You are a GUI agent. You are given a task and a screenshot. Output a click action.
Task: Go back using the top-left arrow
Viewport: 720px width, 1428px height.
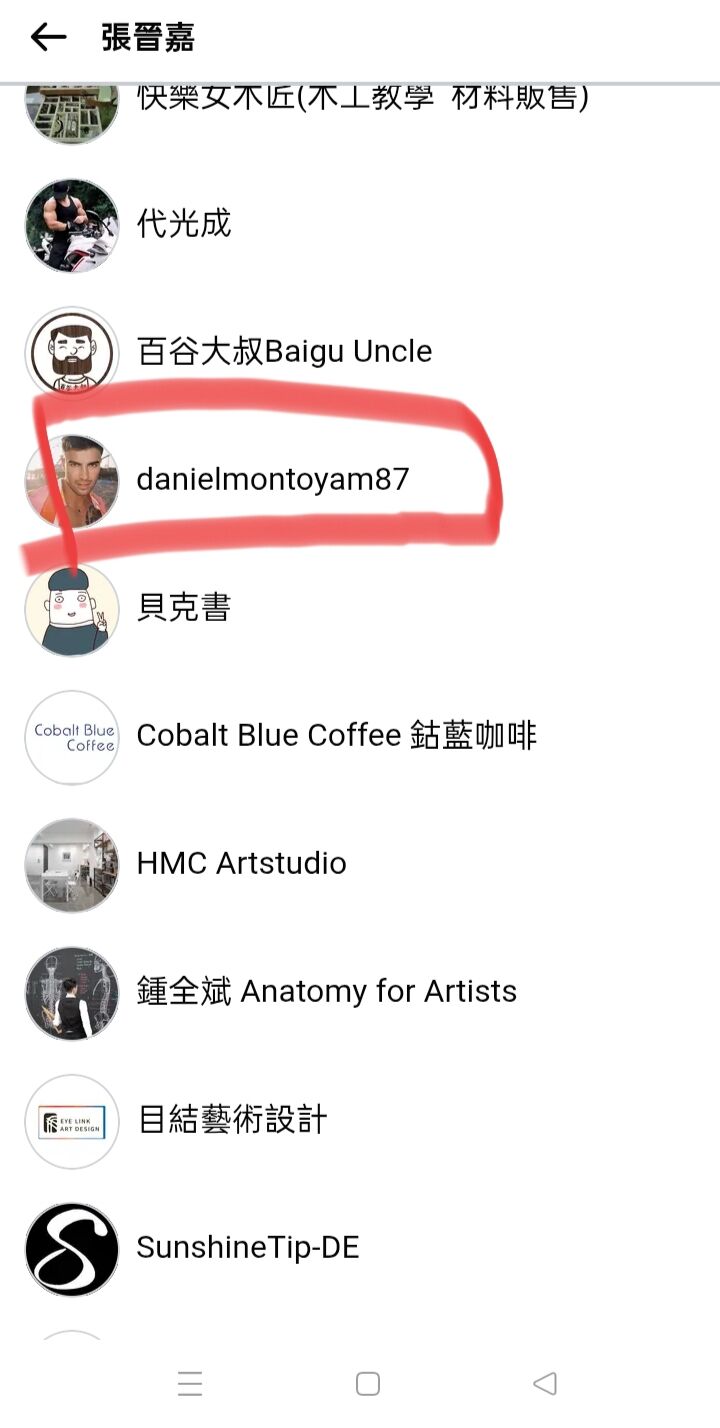(48, 38)
